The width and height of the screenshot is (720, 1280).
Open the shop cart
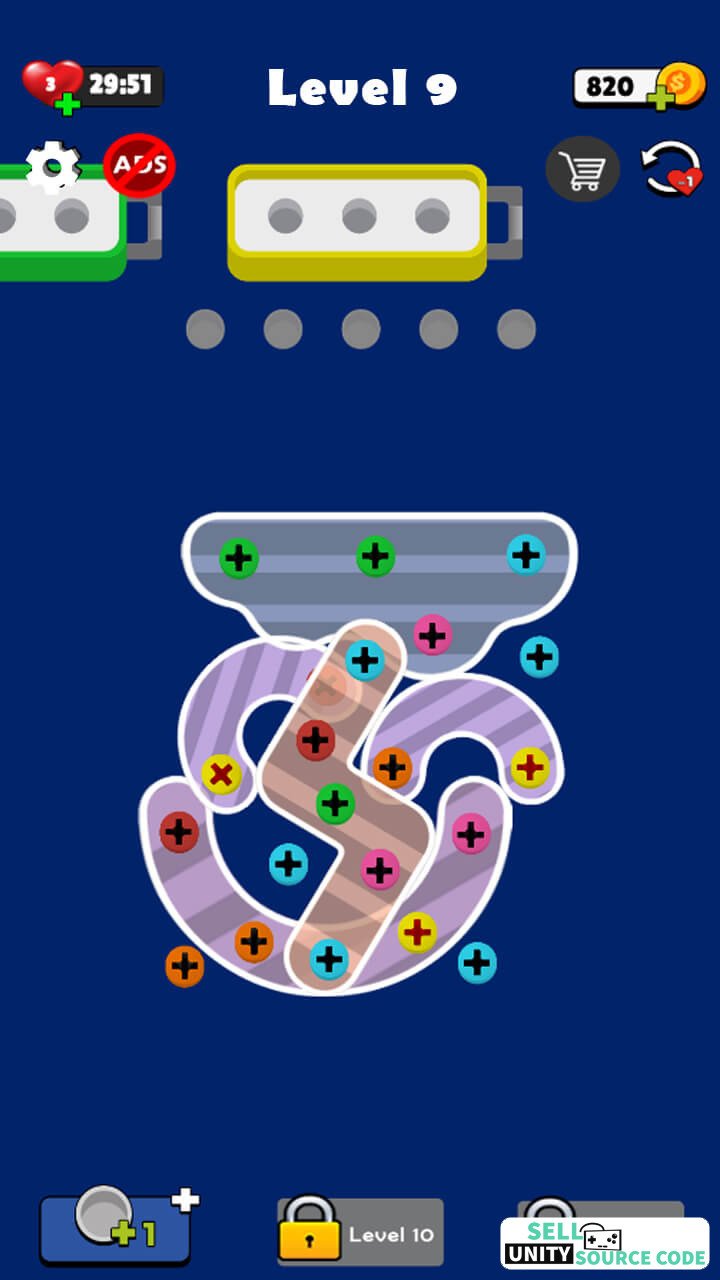point(583,171)
